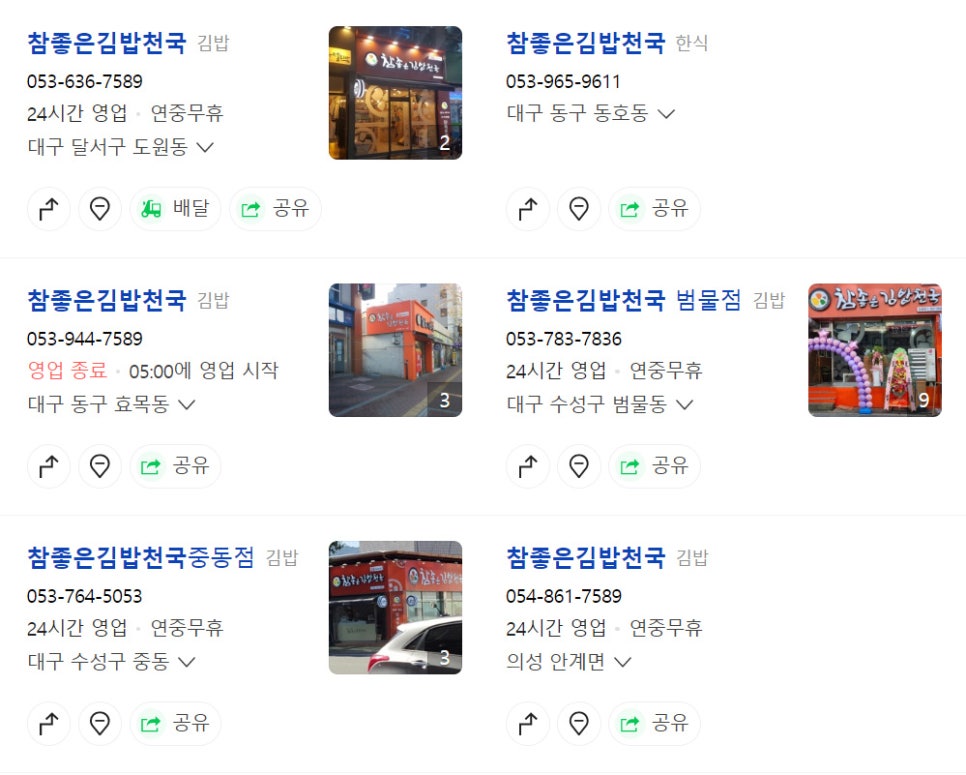966x775 pixels.
Task: Open 참좋은김밥천국 with phone 053-965-9611
Action: coord(586,43)
